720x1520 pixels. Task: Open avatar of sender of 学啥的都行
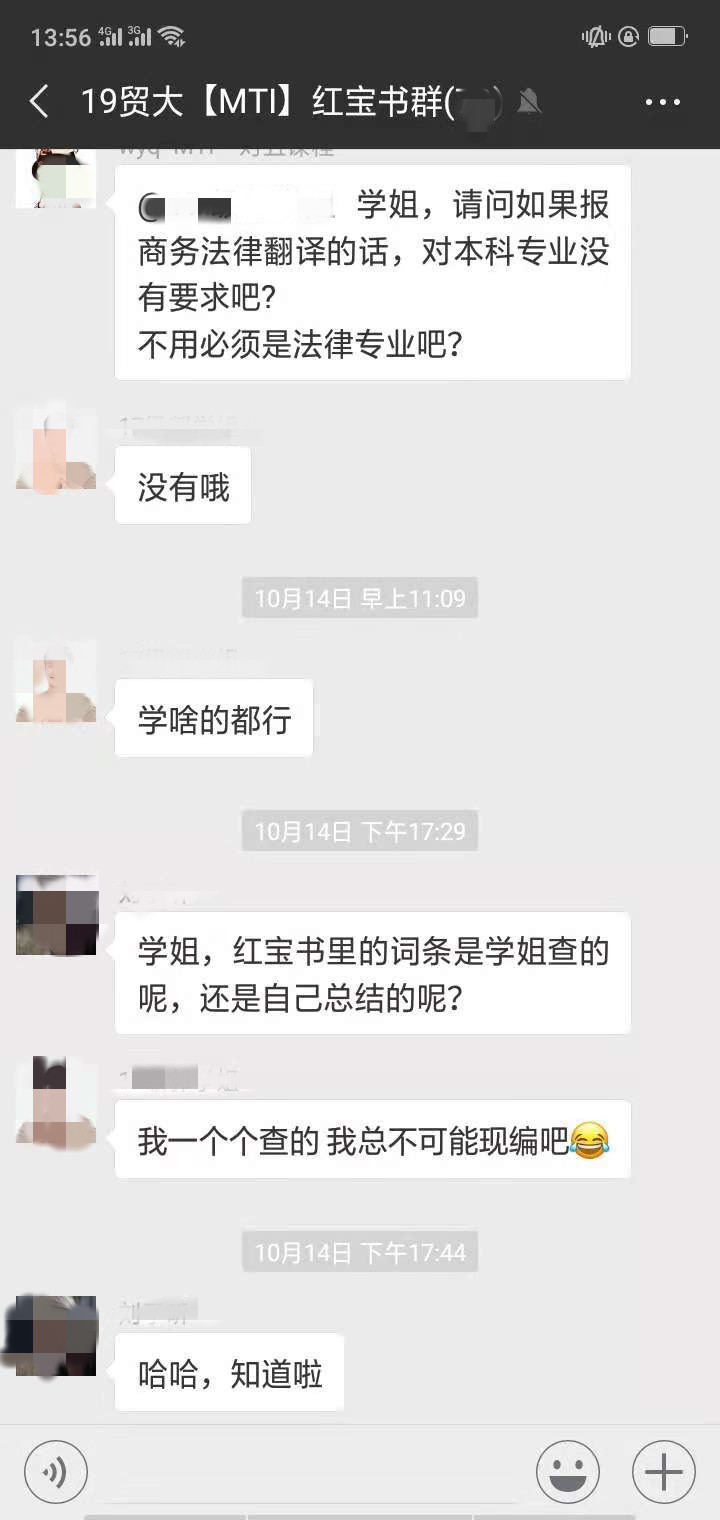[x=56, y=682]
